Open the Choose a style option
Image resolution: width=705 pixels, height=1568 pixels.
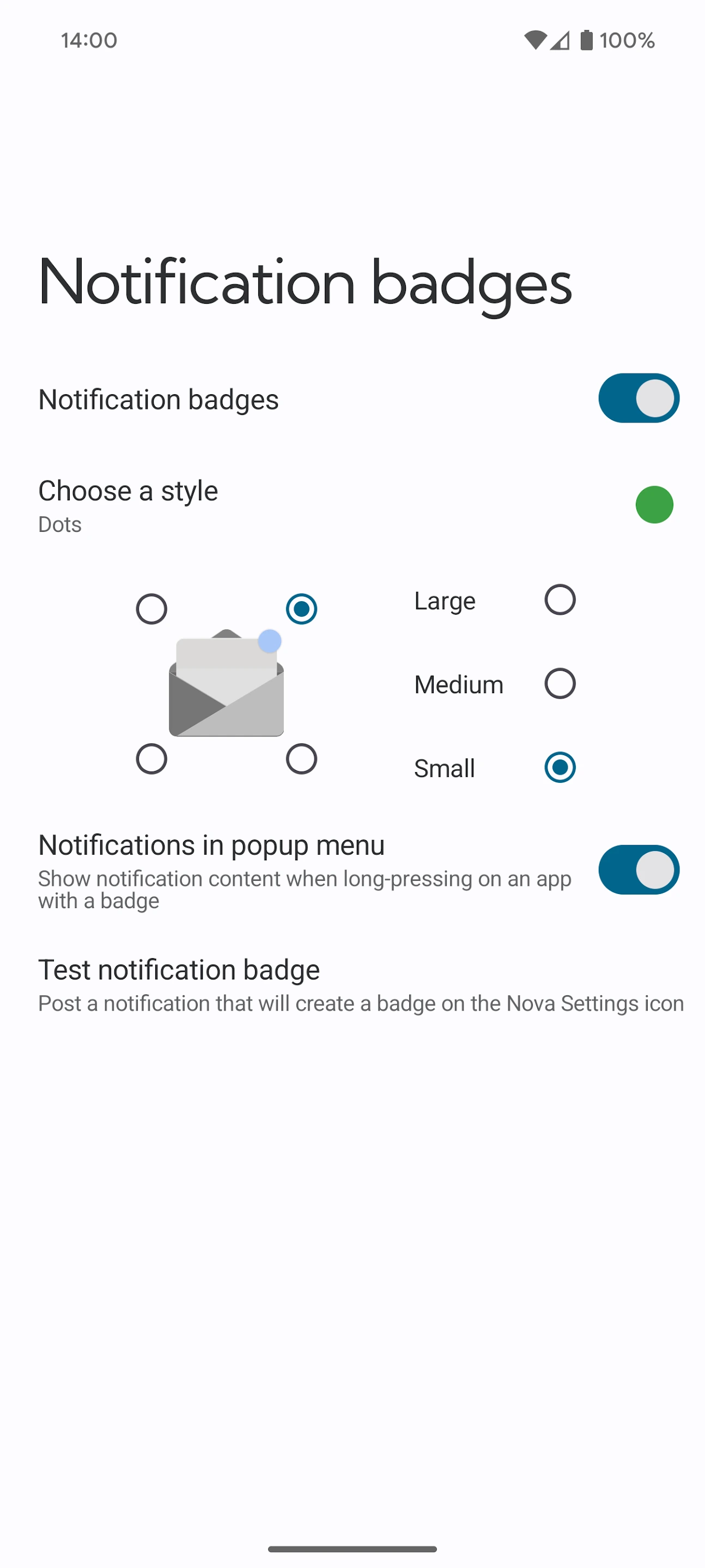point(128,505)
